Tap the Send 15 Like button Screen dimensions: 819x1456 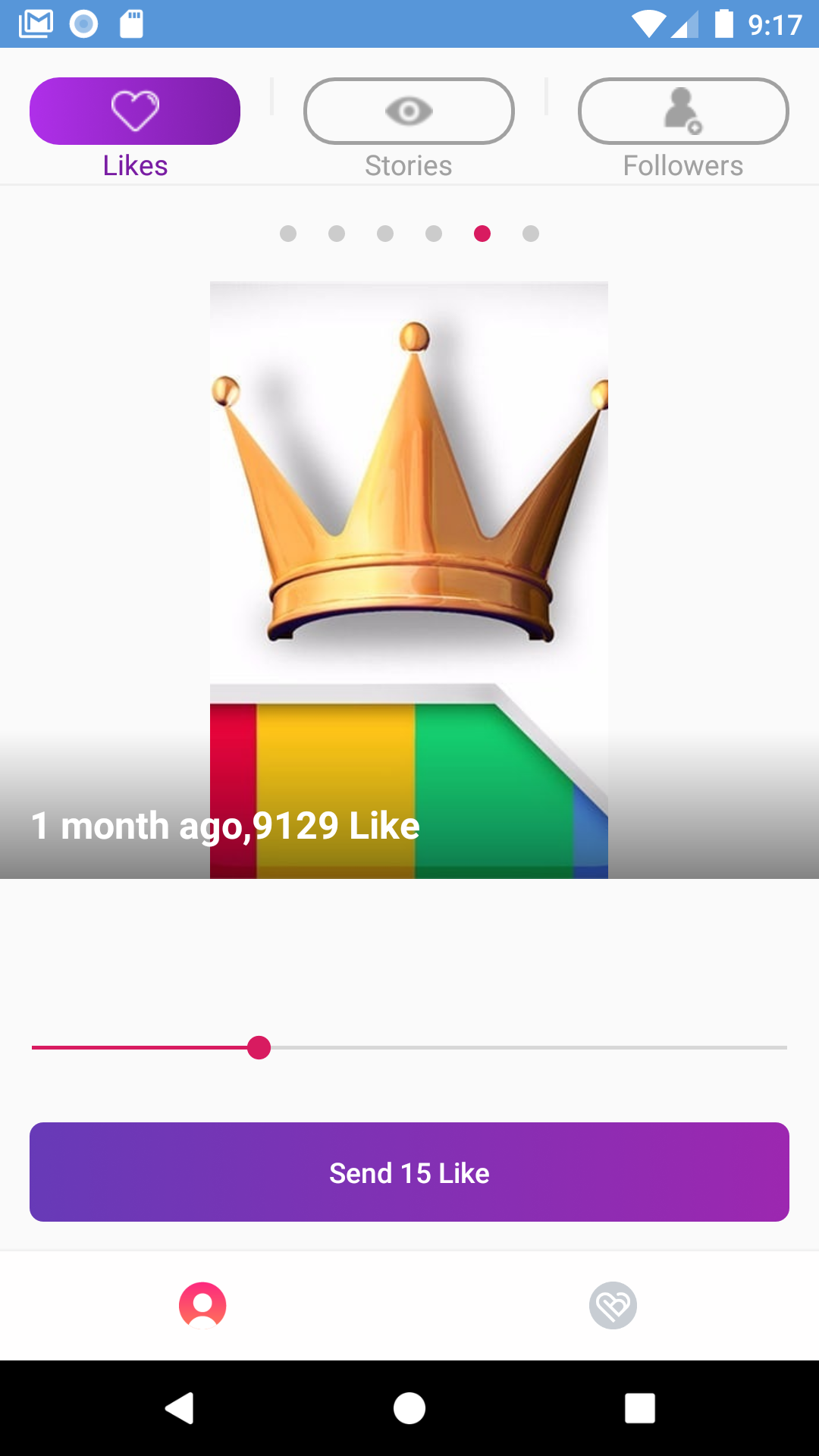(x=409, y=1172)
